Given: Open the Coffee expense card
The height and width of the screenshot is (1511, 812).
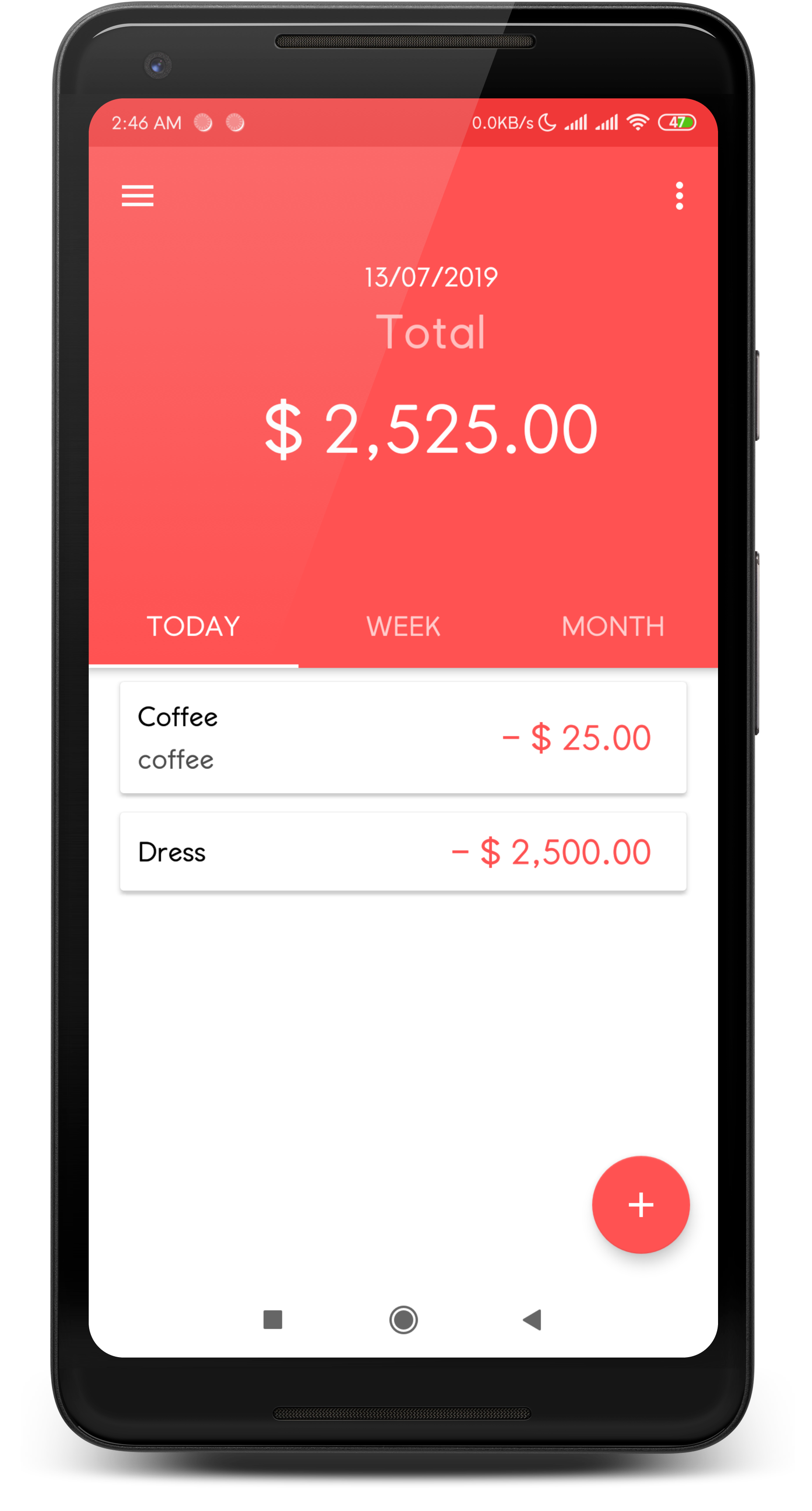Looking at the screenshot, I should click(403, 737).
